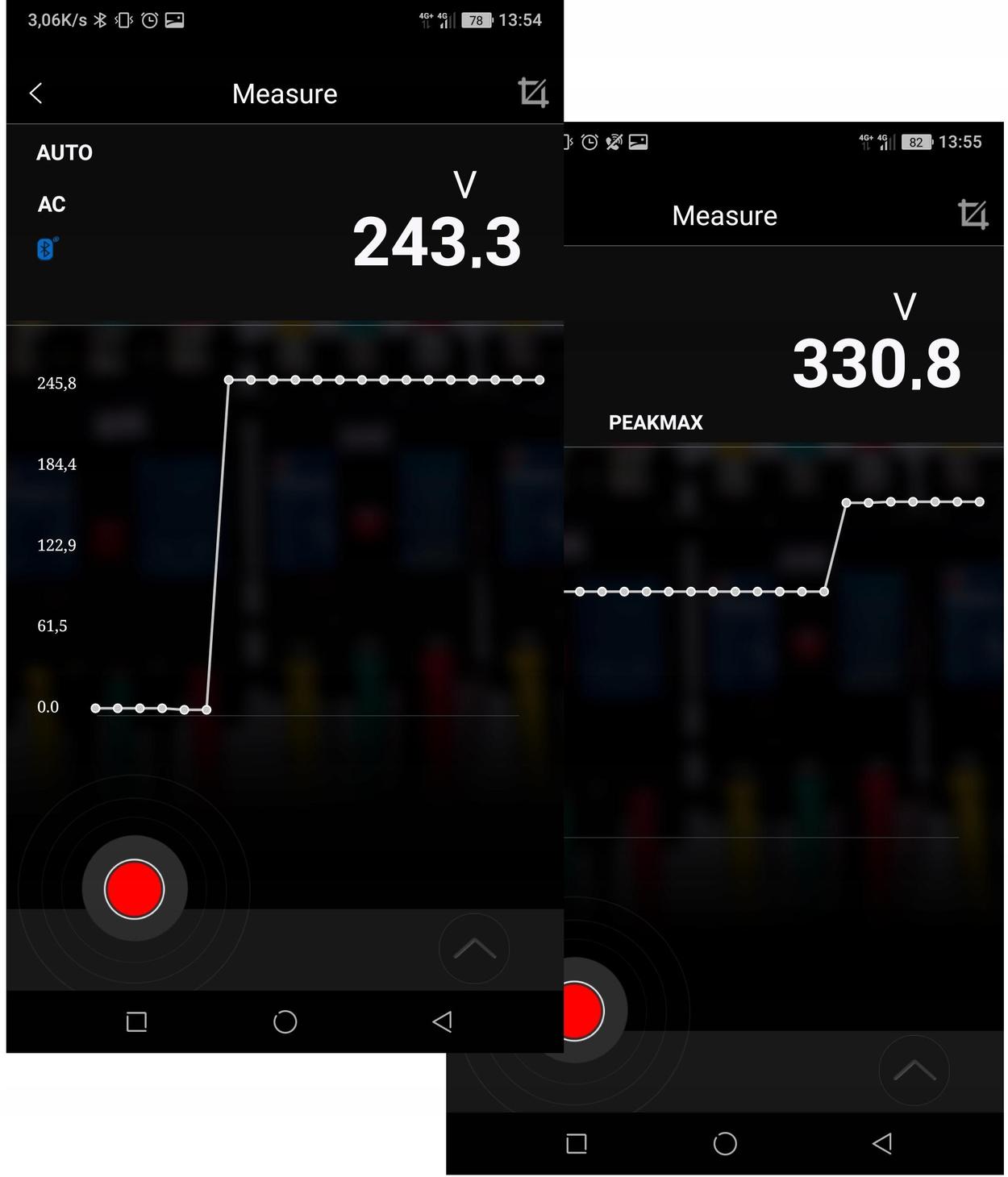1008x1177 pixels.
Task: Expand the upward chevron panel on first screen
Action: pos(474,949)
